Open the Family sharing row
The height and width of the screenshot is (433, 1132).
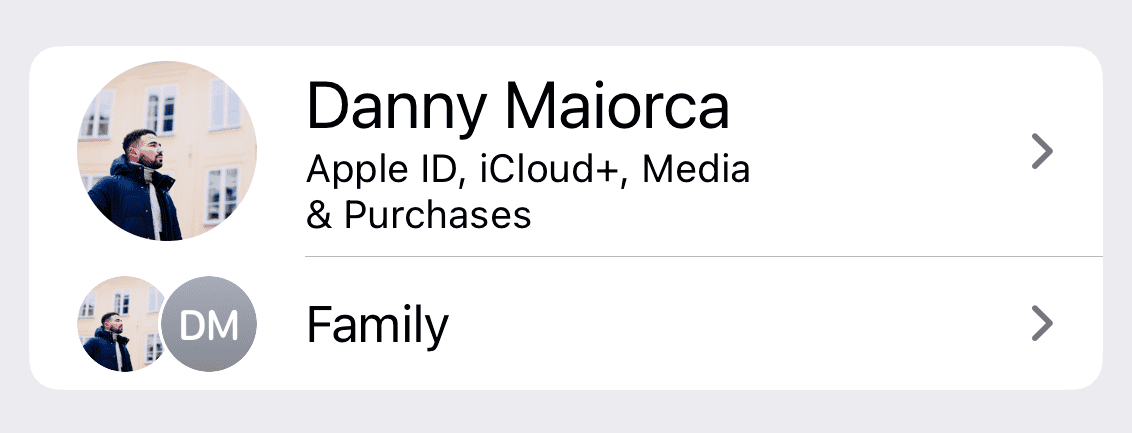[x=566, y=324]
